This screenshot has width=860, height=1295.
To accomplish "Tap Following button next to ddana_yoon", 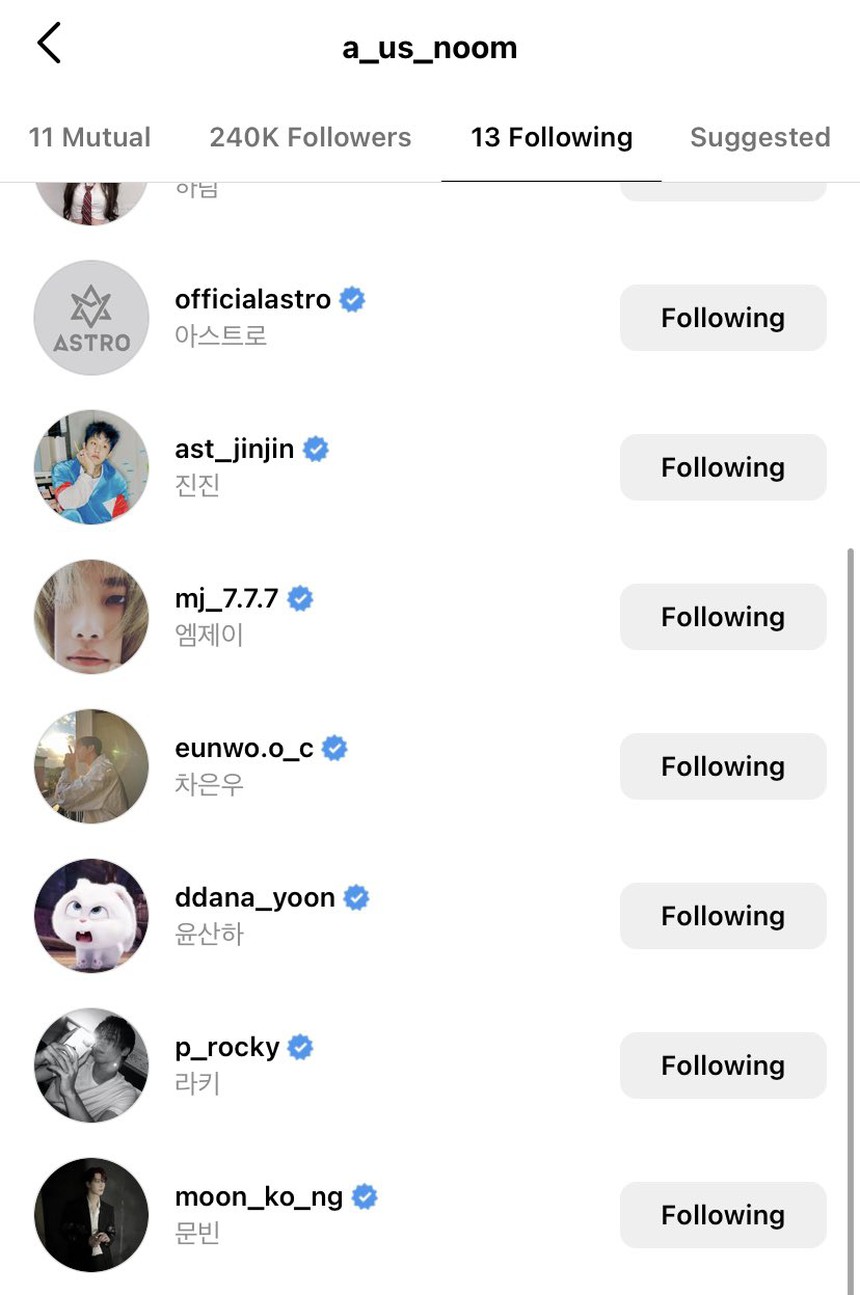I will [722, 916].
